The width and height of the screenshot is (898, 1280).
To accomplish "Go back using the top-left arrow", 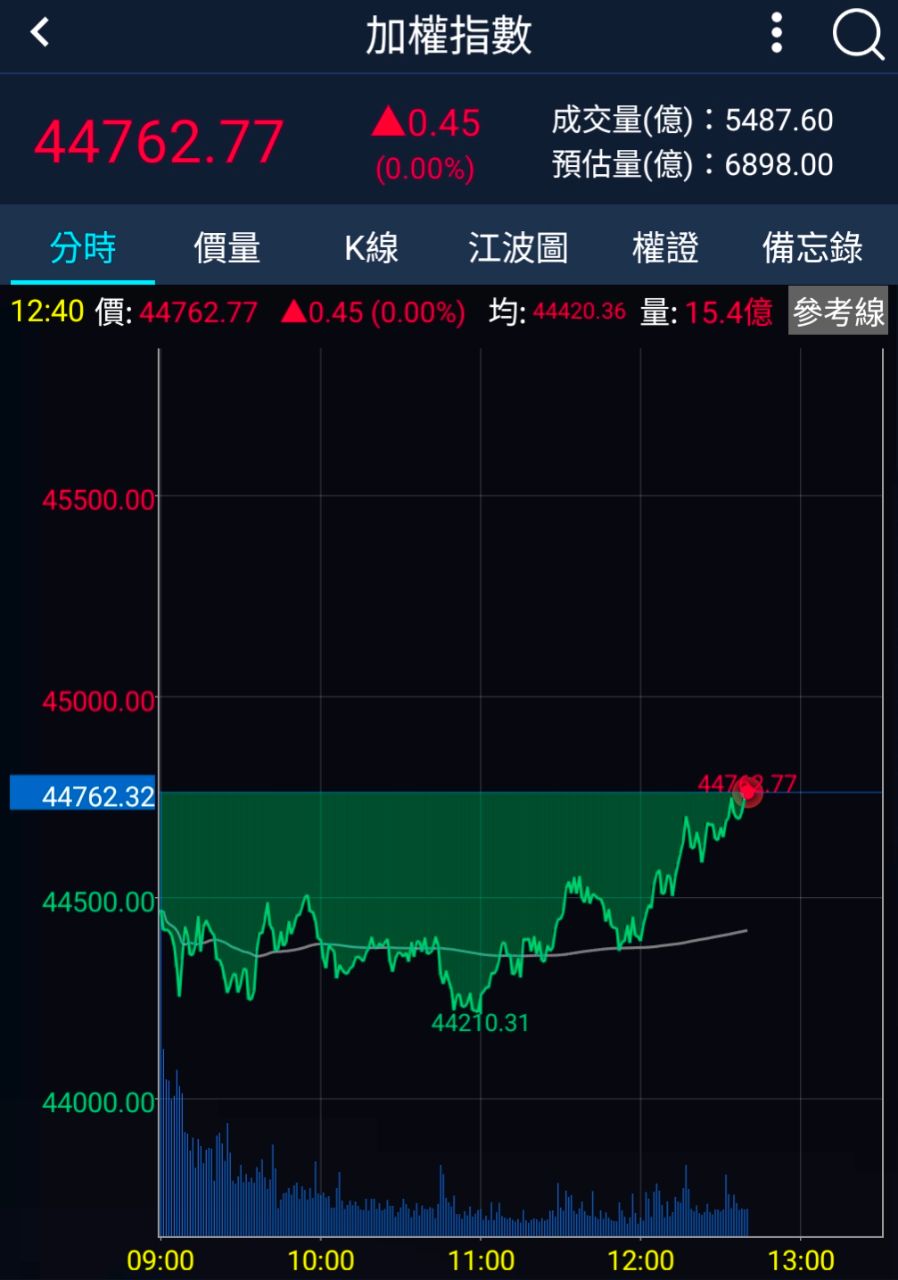I will [x=40, y=33].
